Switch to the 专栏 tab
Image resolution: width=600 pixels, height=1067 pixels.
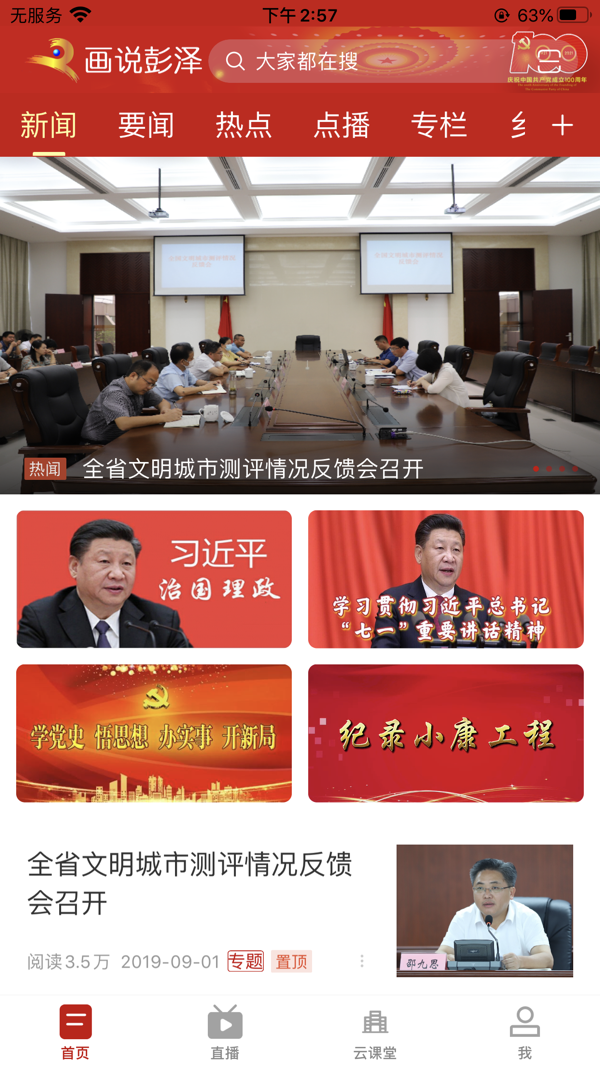439,125
